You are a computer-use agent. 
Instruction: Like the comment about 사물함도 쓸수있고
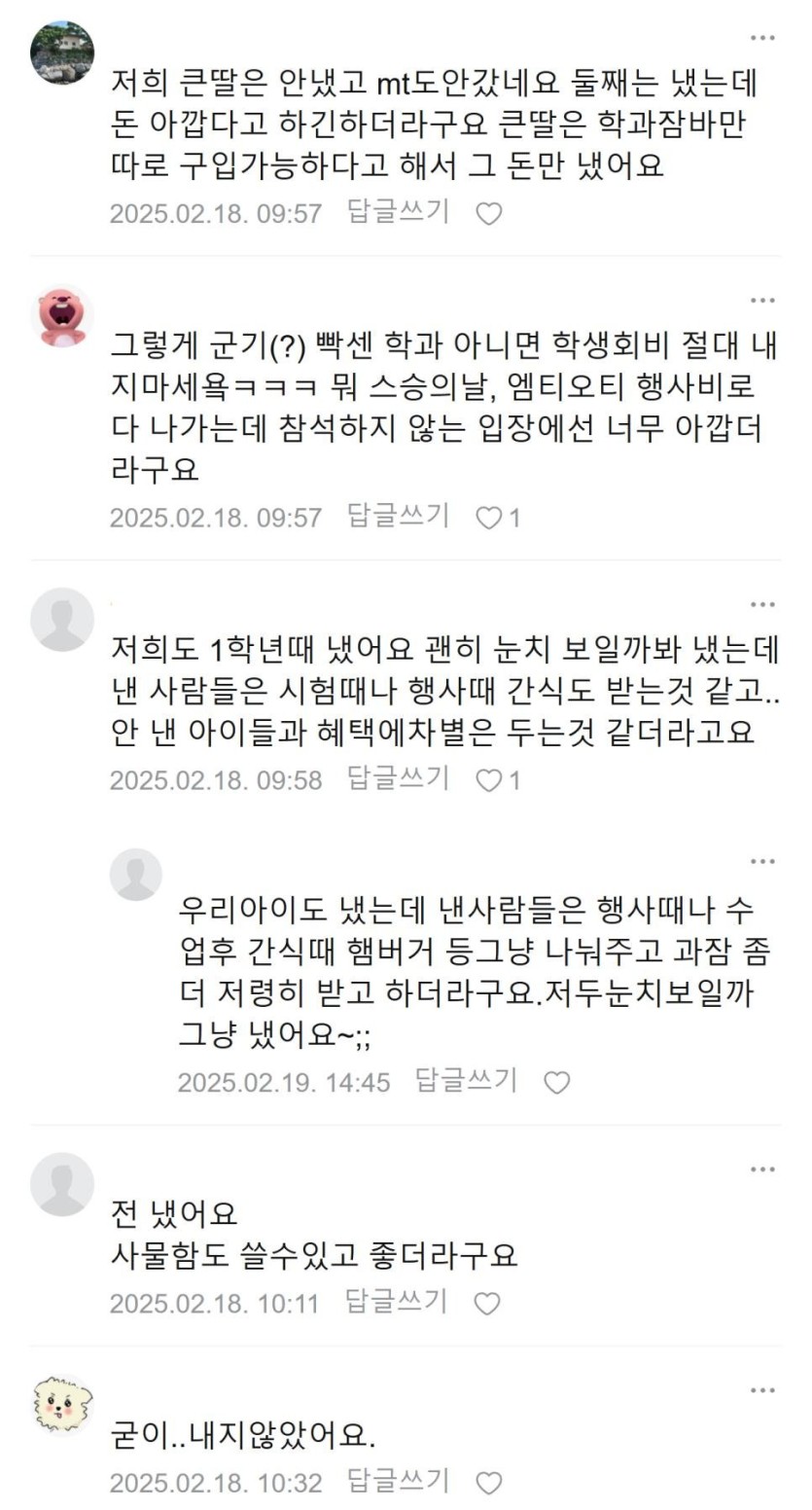click(x=487, y=1304)
